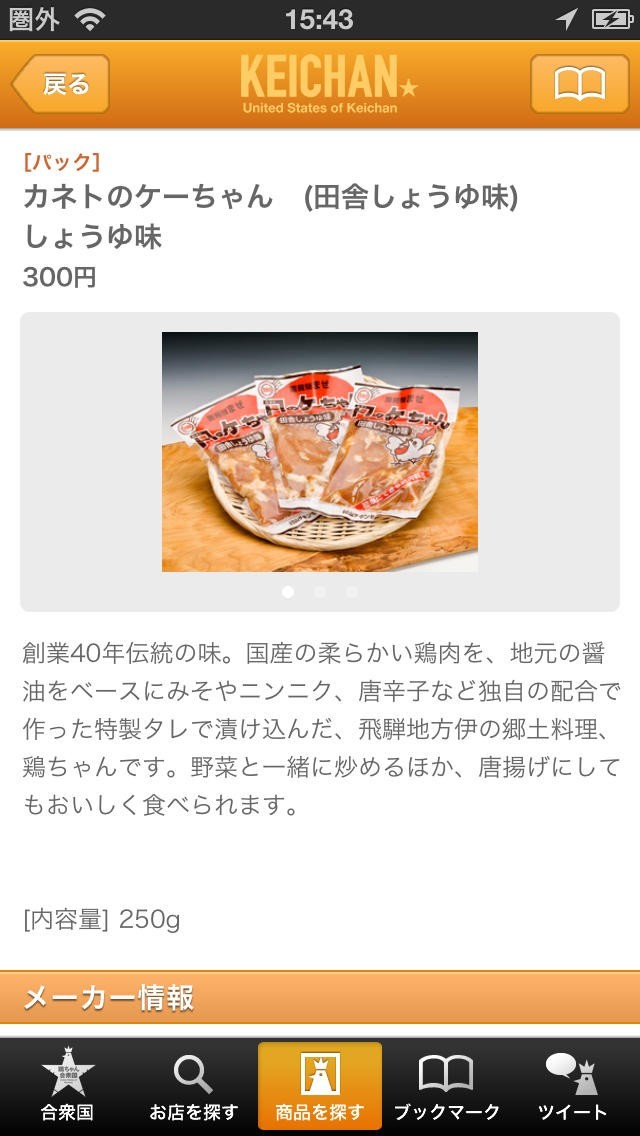Bookmark this product with the book icon
This screenshot has width=640, height=1136.
(x=580, y=84)
